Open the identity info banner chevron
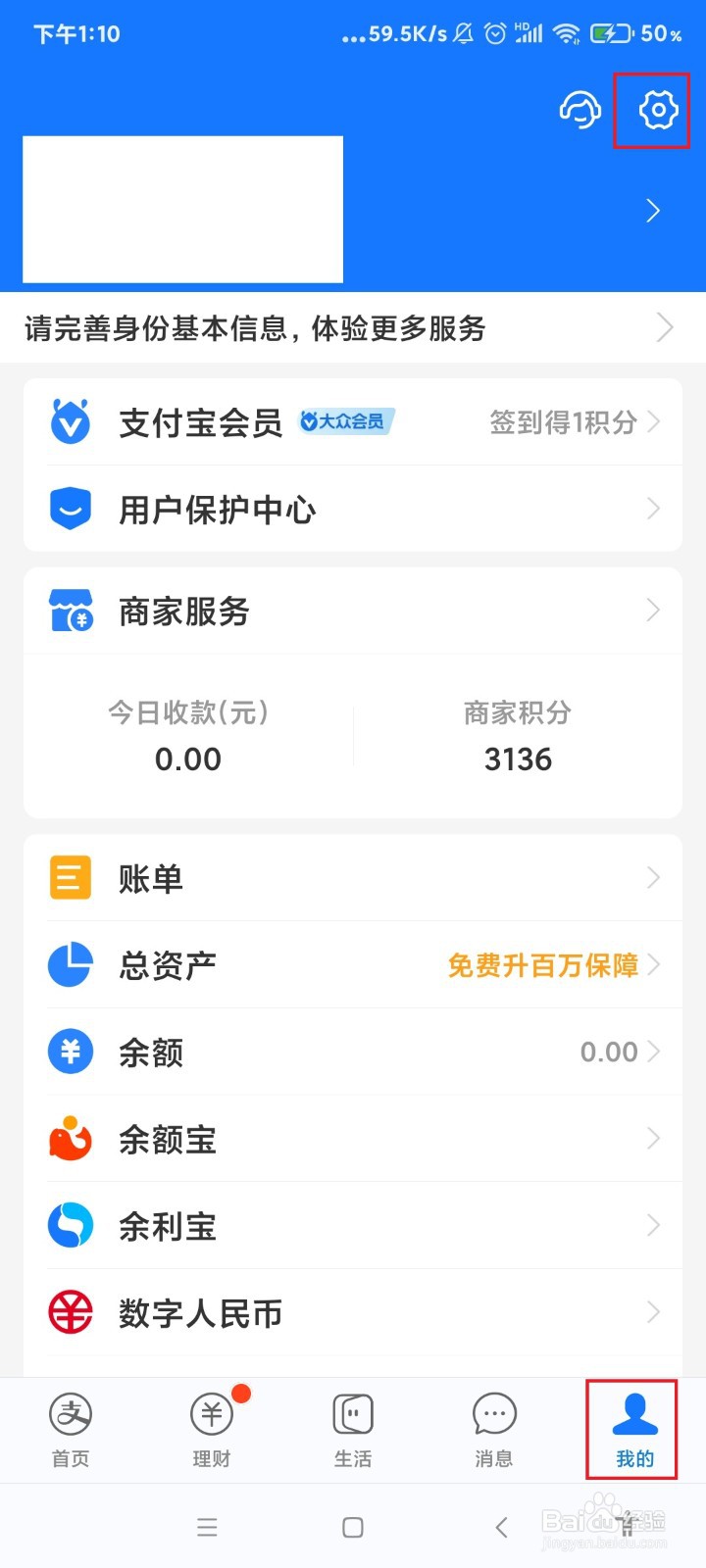Viewport: 706px width, 1568px height. tap(663, 328)
